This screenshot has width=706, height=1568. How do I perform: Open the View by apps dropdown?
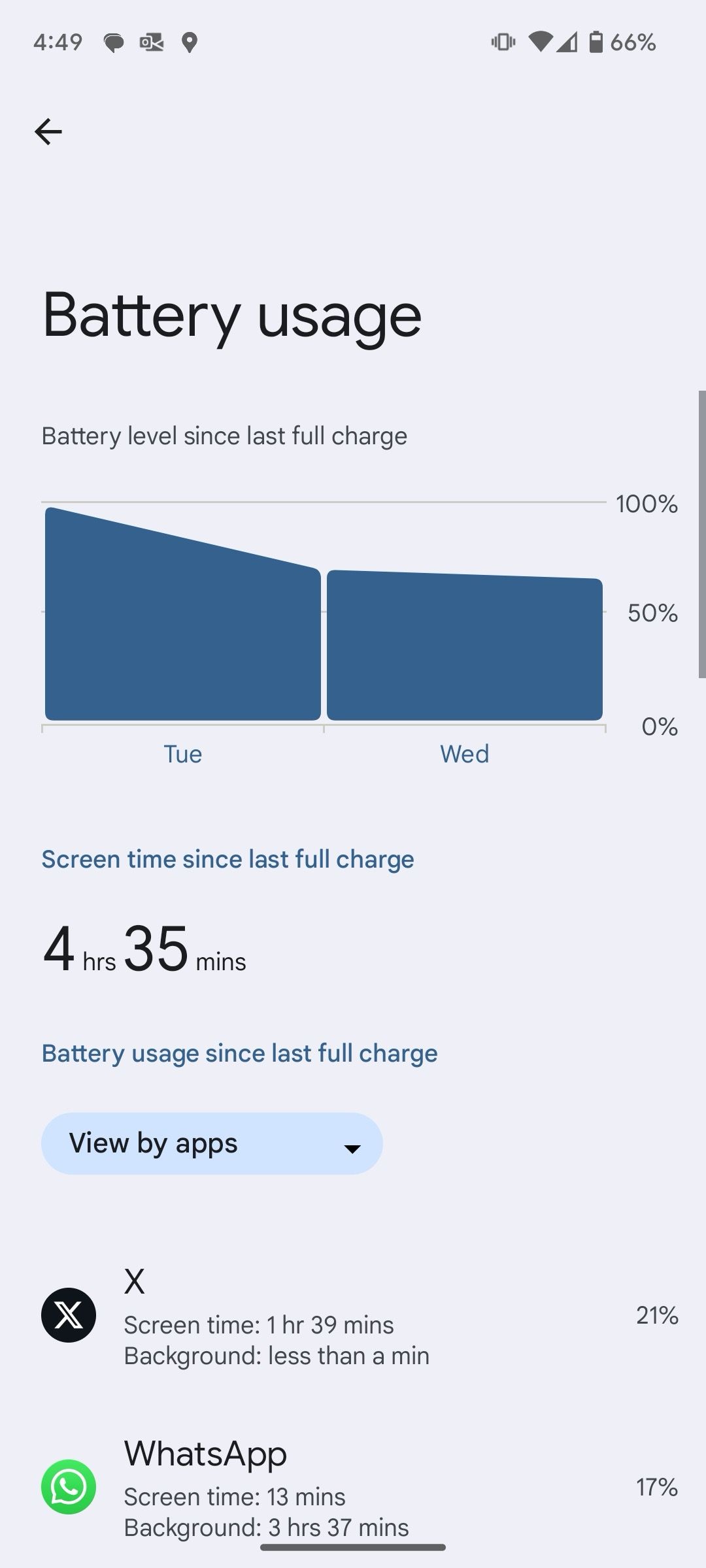point(212,1143)
